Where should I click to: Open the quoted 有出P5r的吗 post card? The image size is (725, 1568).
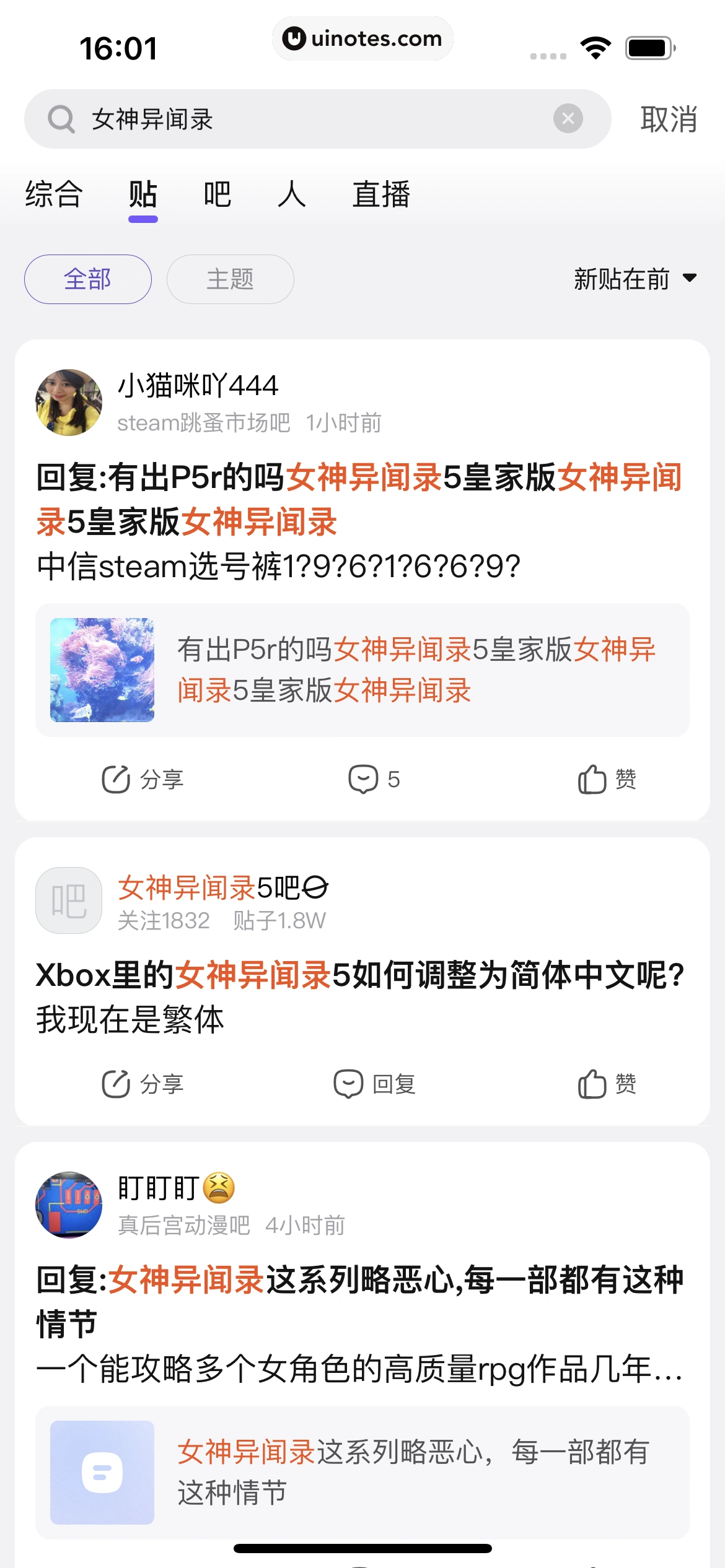click(362, 670)
